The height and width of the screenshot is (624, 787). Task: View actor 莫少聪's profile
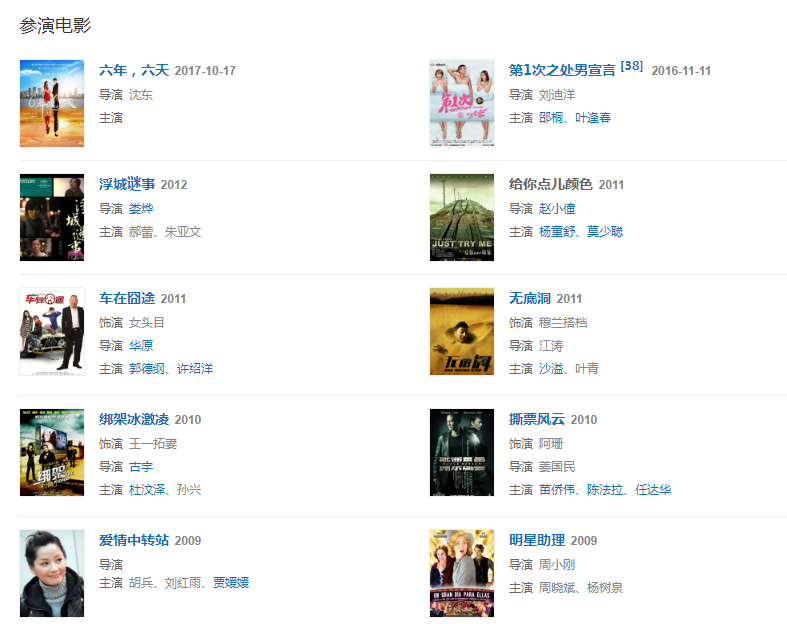[x=605, y=231]
